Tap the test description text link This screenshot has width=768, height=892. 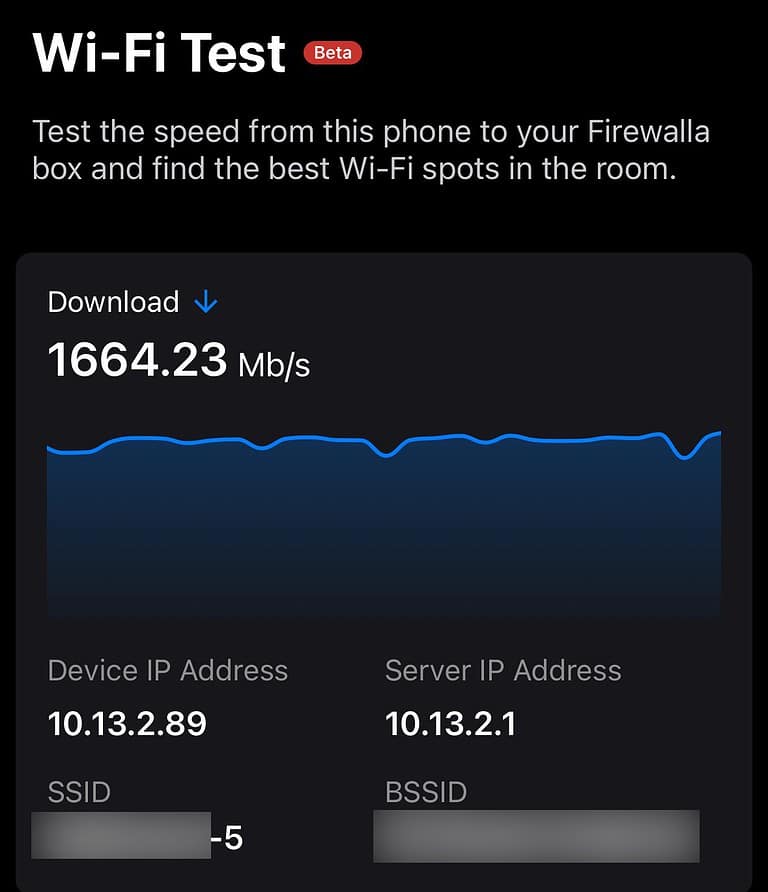372,150
